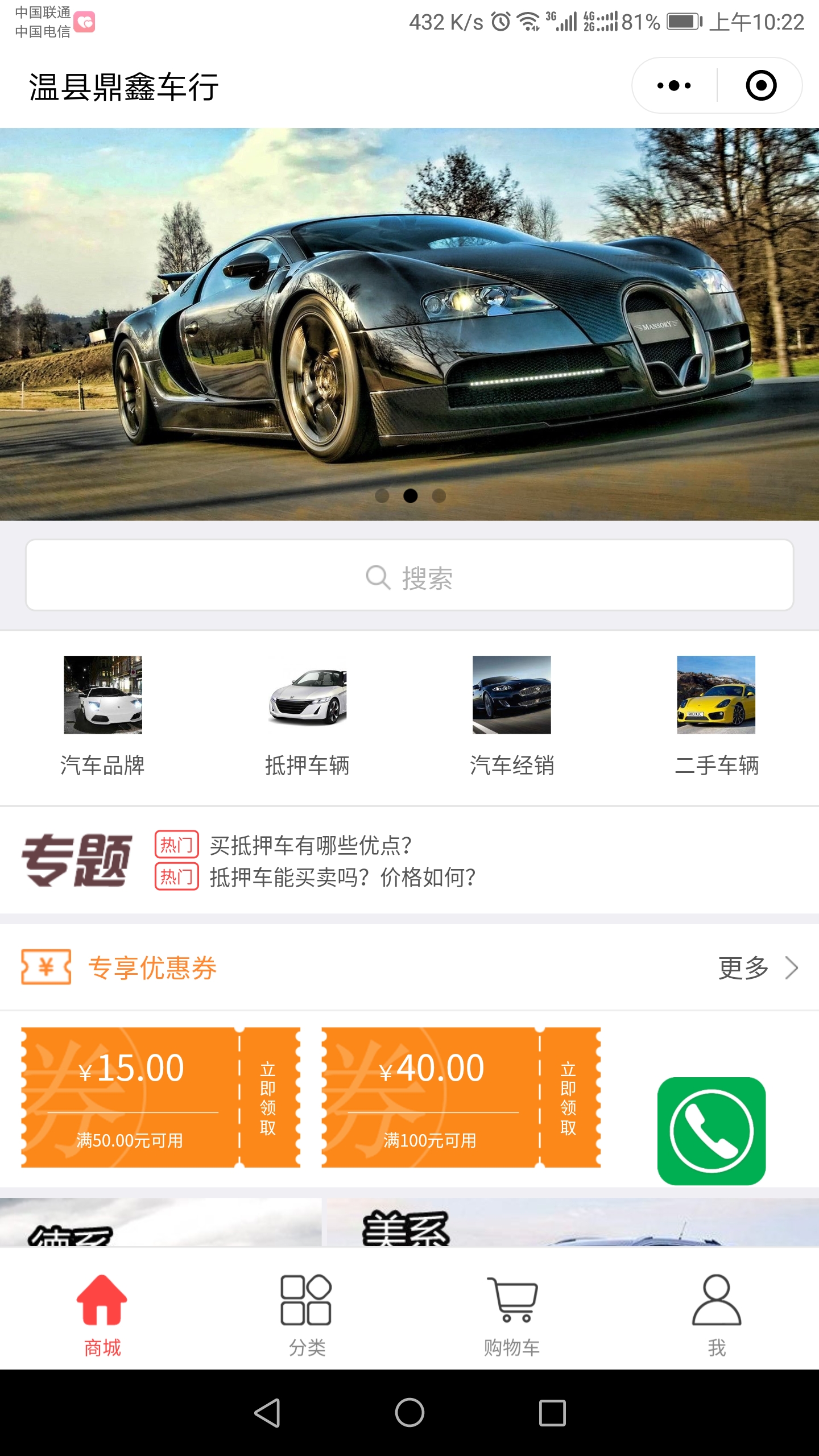The width and height of the screenshot is (819, 1456).
Task: View 更多 coupons
Action: 758,967
